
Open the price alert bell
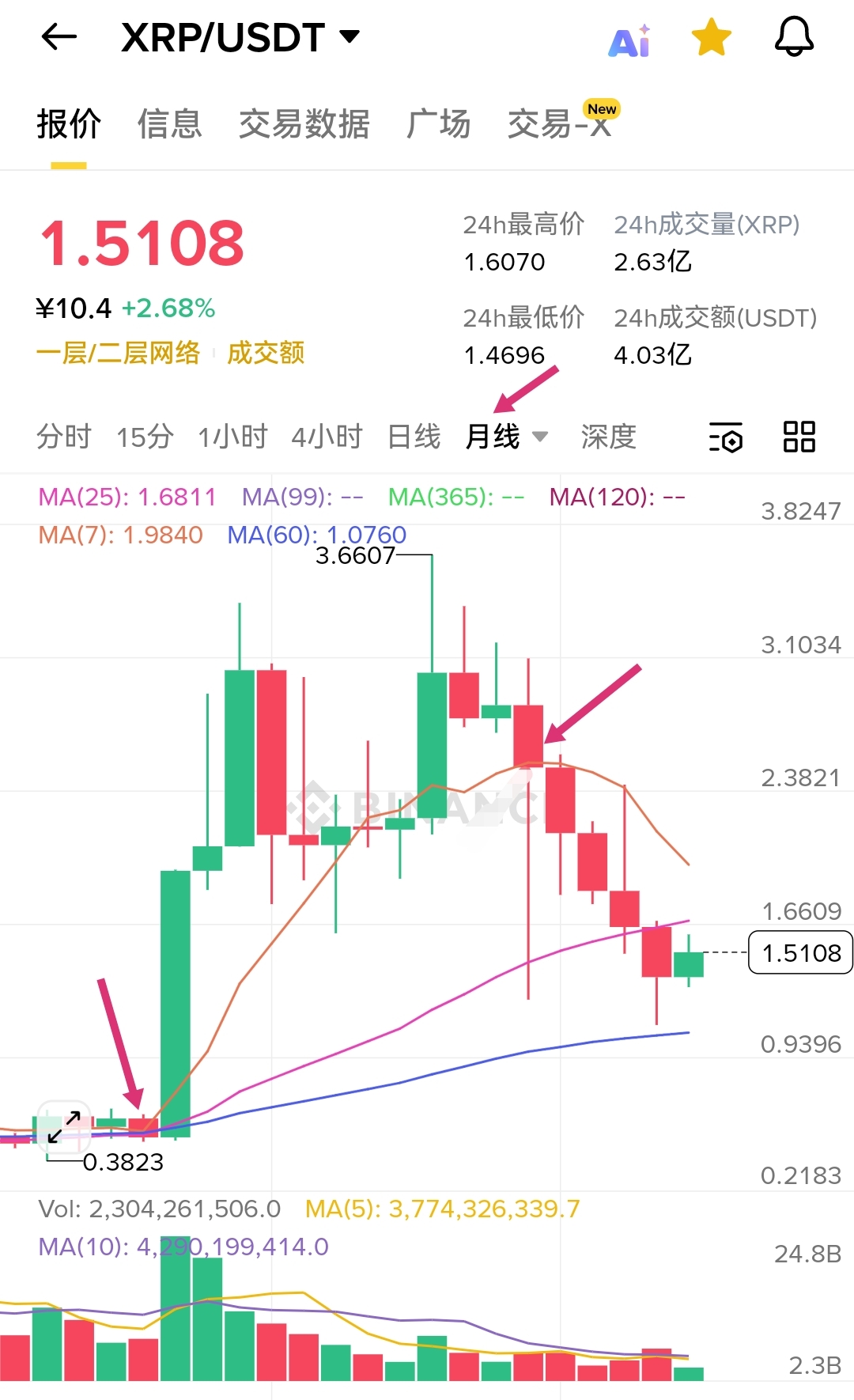[x=794, y=37]
